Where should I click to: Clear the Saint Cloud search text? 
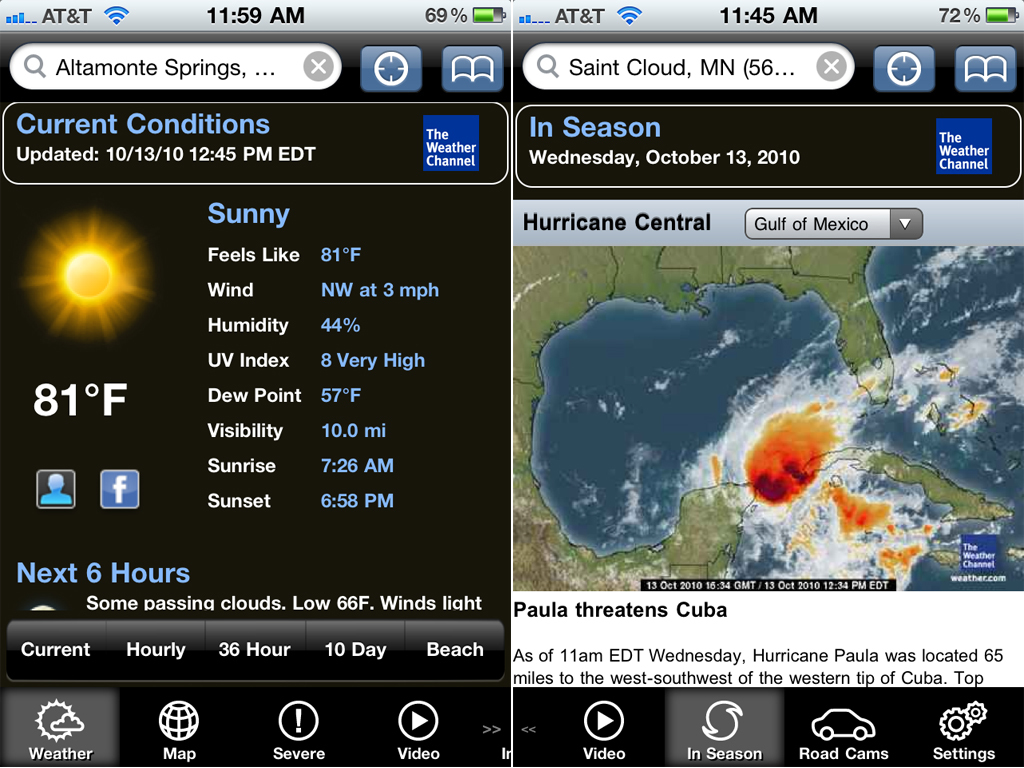[831, 68]
